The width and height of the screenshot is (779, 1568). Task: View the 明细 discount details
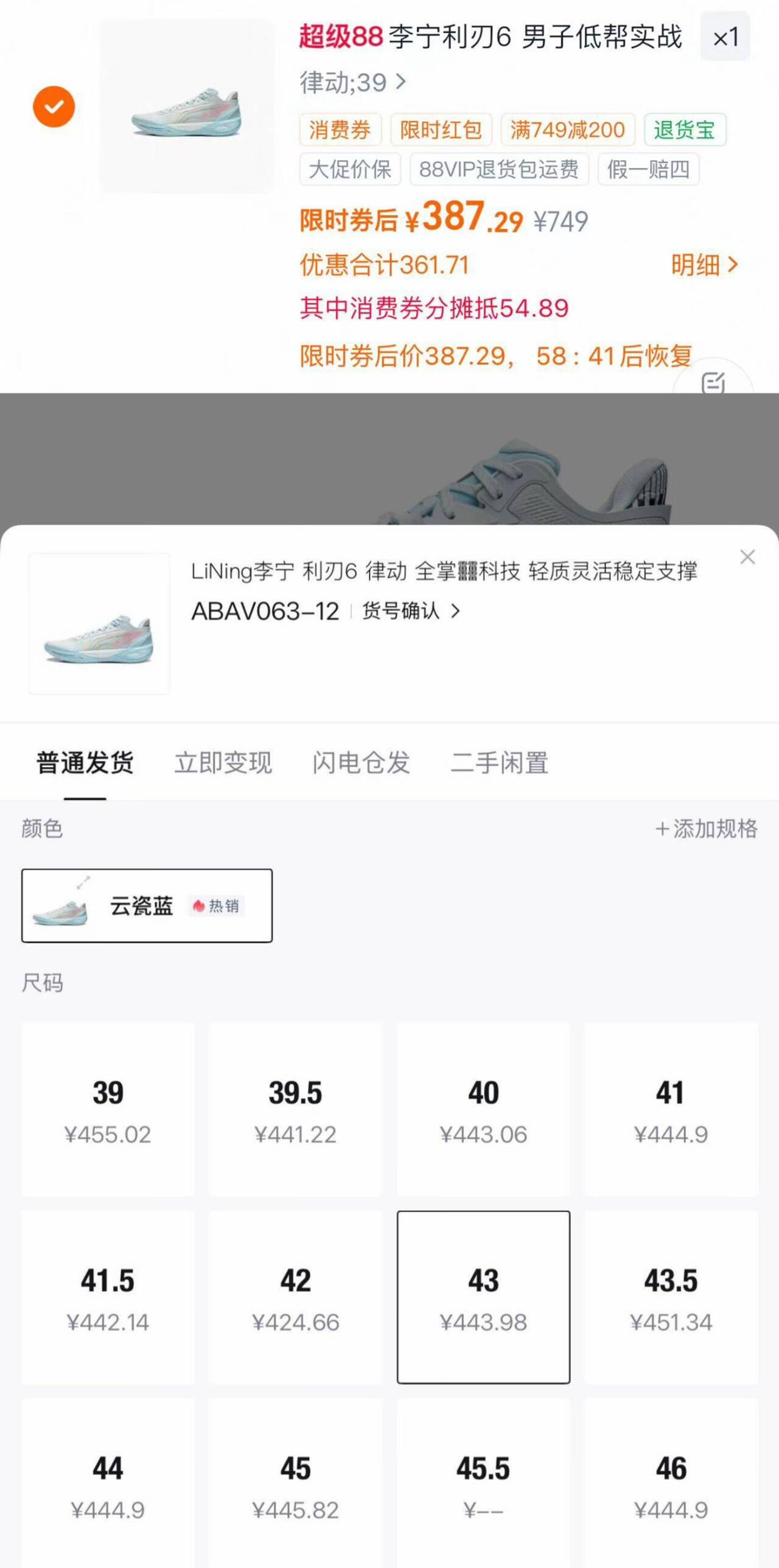pyautogui.click(x=704, y=265)
